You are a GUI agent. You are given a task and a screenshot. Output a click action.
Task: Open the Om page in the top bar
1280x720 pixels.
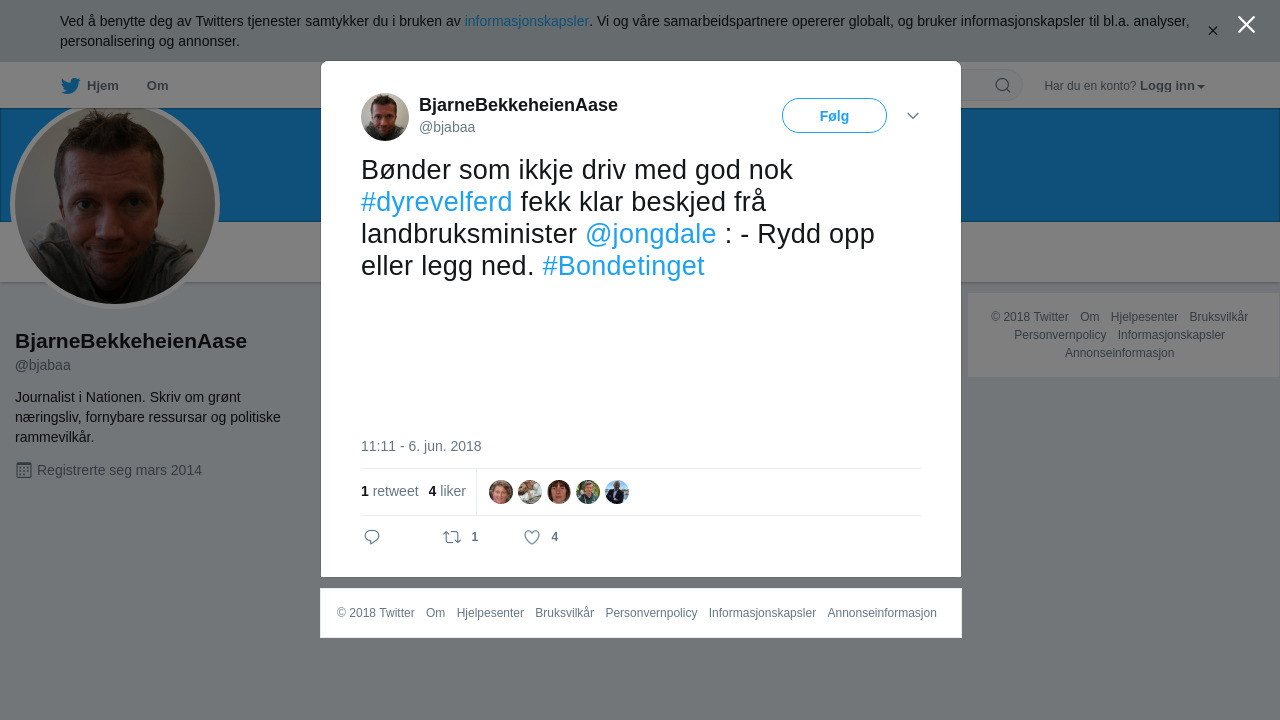(157, 86)
